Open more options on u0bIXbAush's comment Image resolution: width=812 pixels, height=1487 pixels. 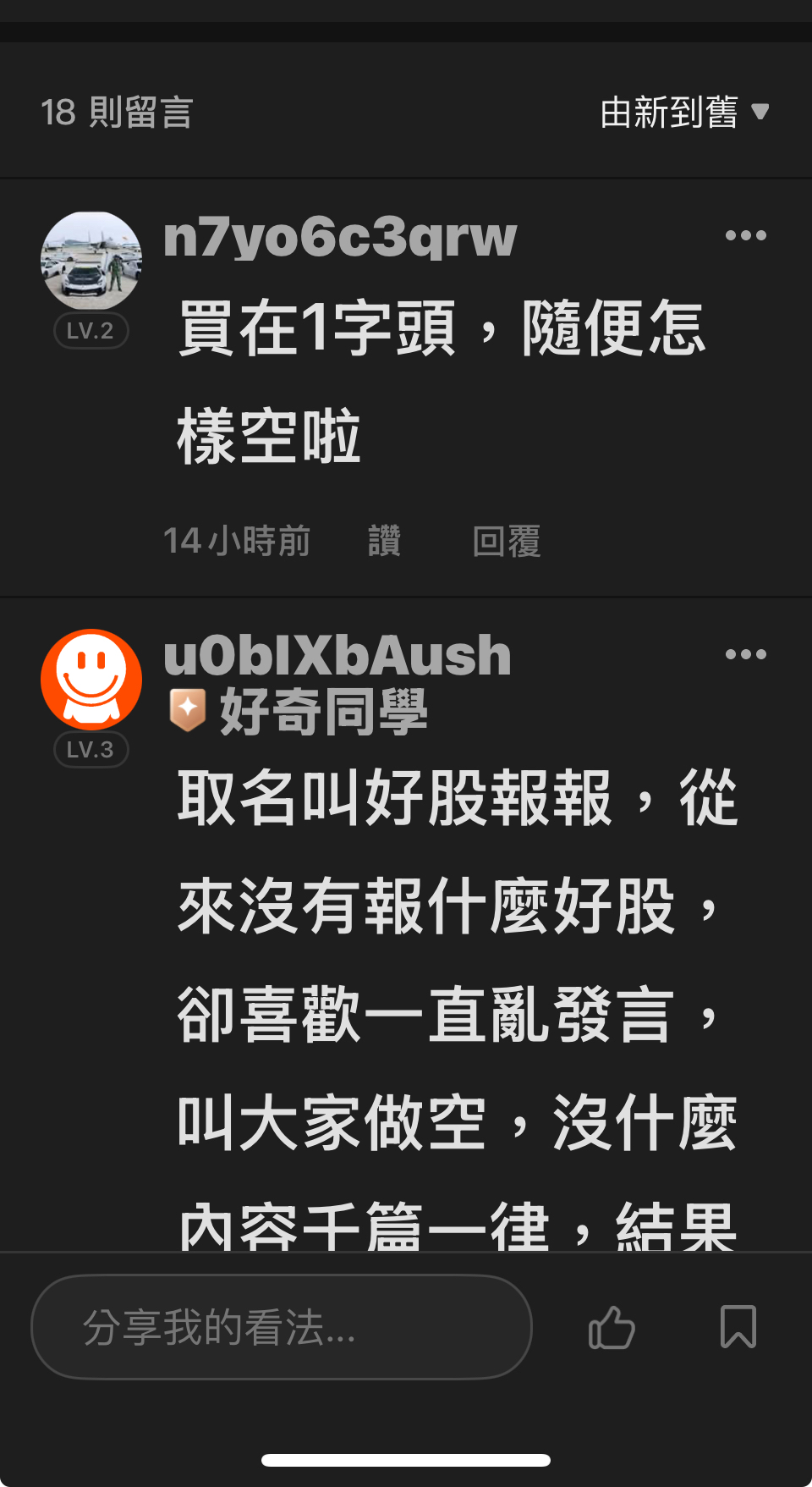click(745, 654)
